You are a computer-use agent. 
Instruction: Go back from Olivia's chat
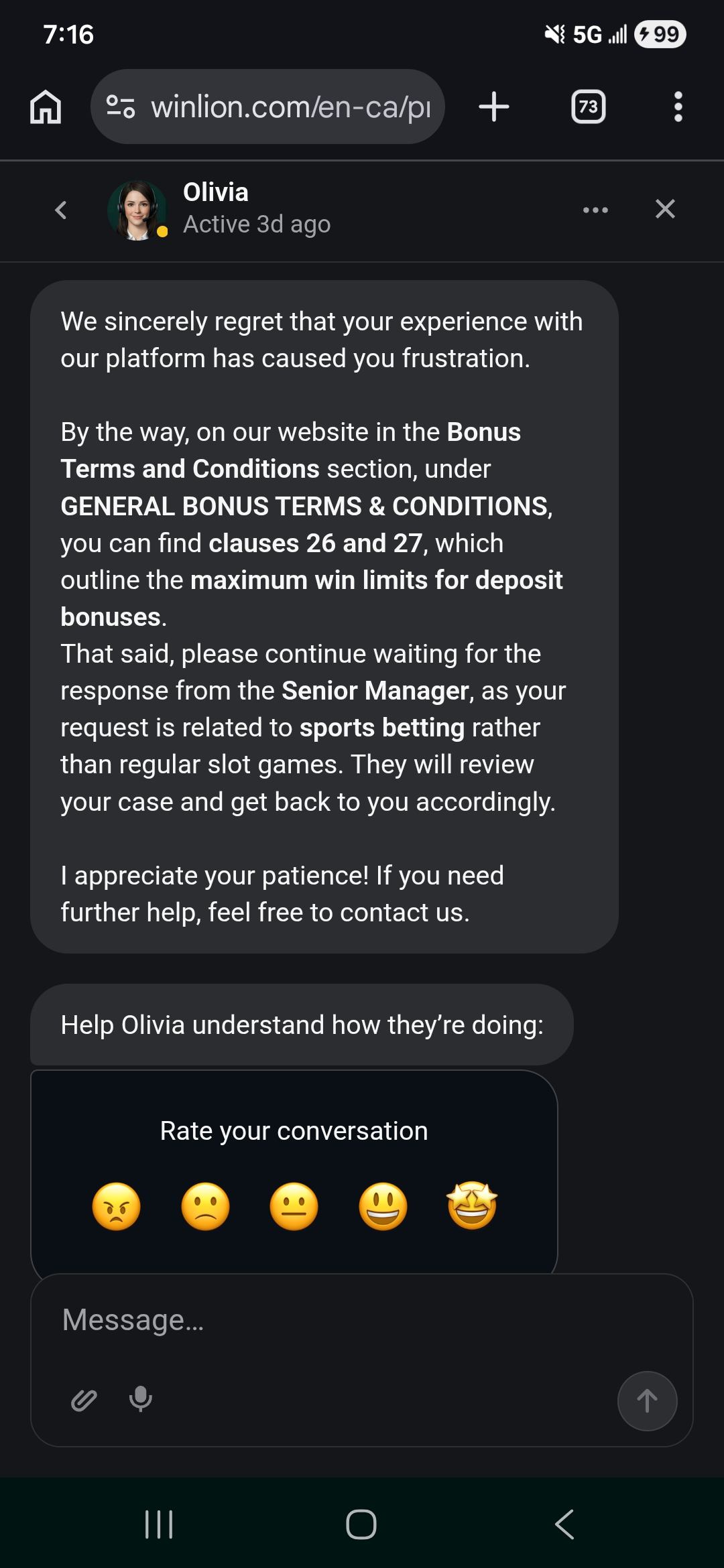tap(61, 210)
